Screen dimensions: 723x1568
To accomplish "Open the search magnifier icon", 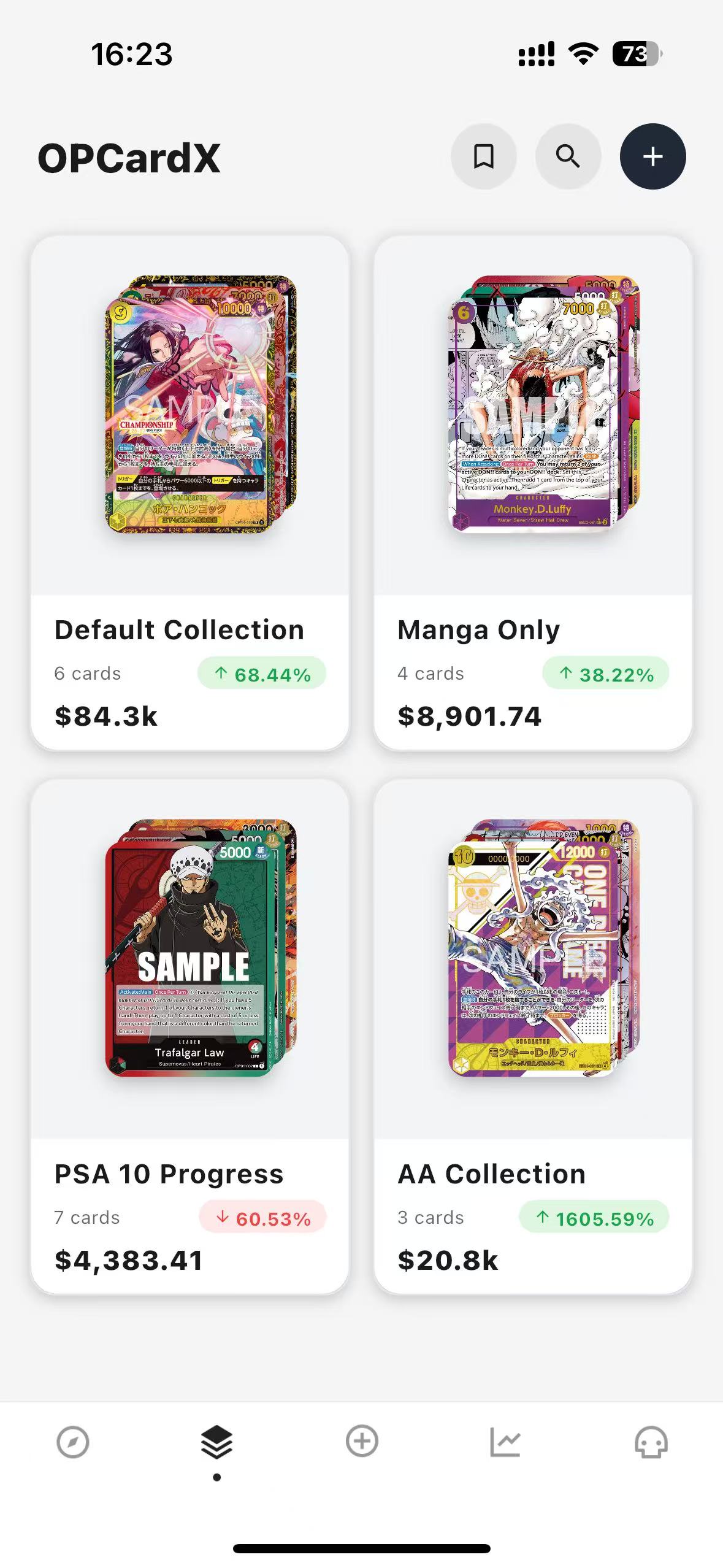I will pyautogui.click(x=568, y=156).
